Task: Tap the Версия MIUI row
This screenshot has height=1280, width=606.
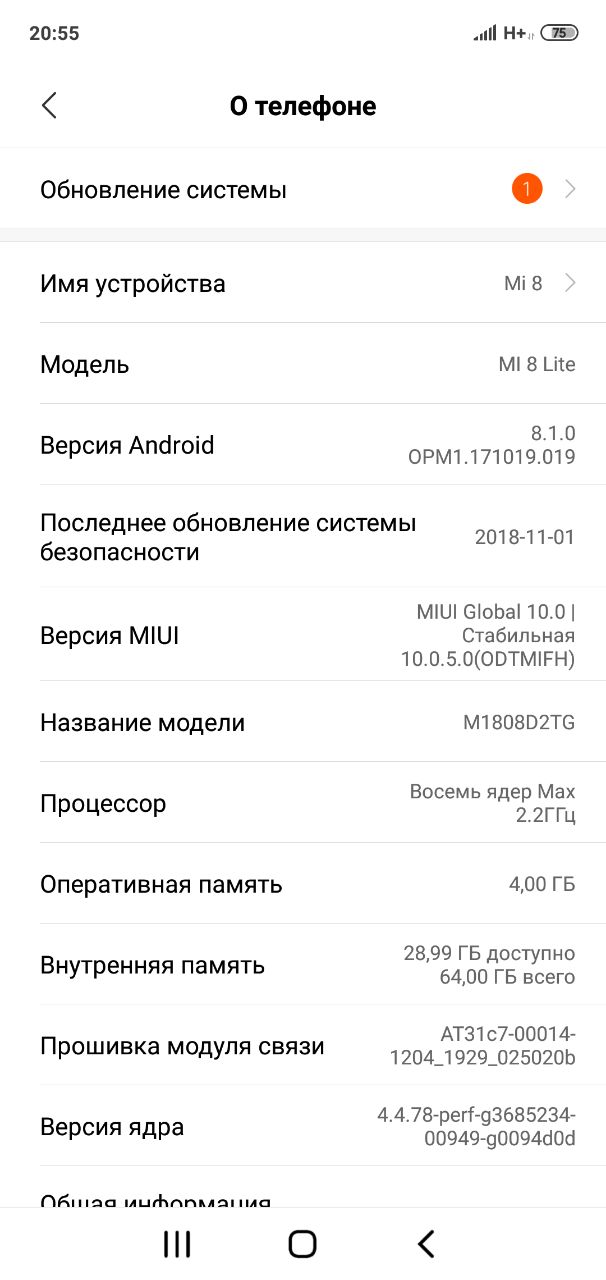Action: (303, 635)
